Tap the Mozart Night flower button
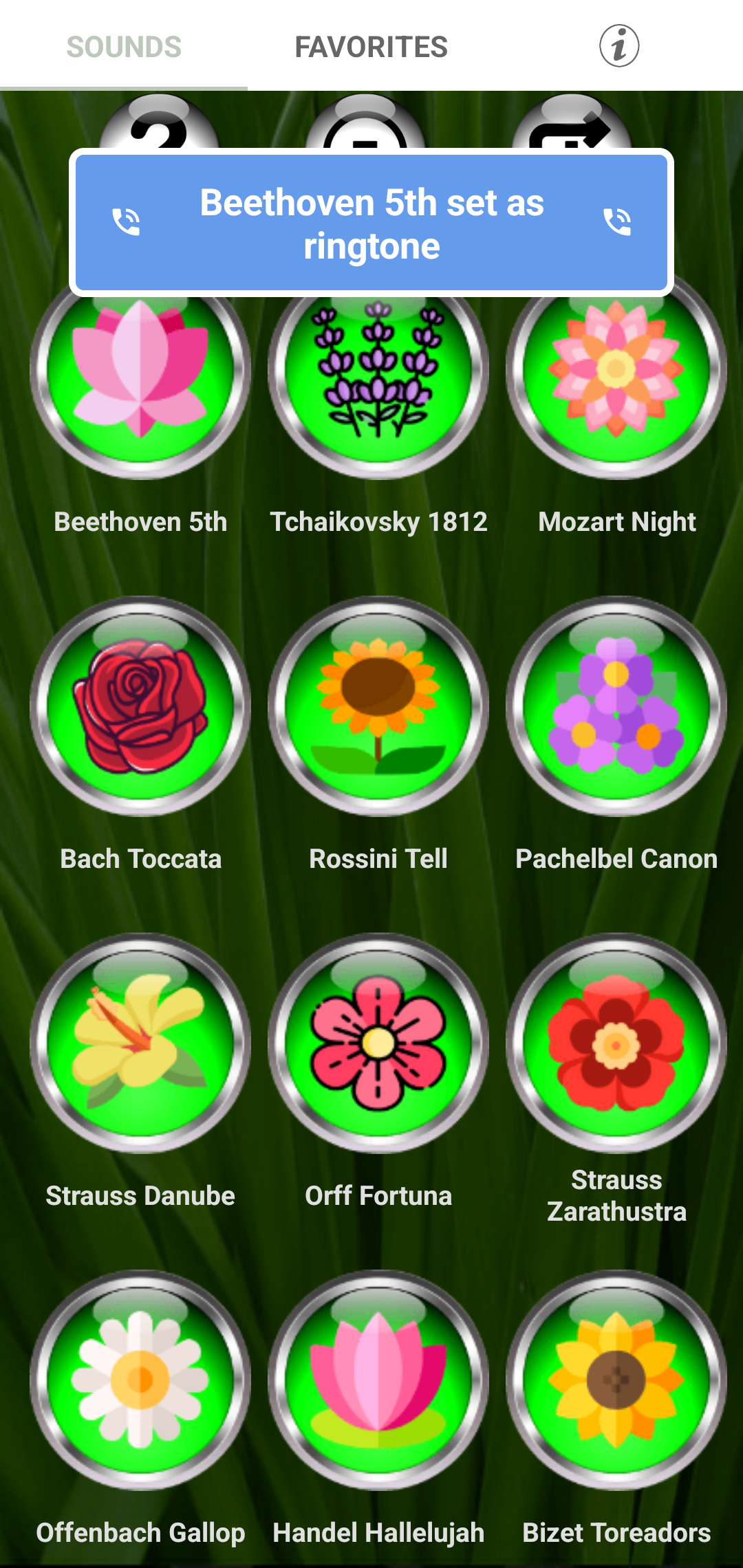Image resolution: width=743 pixels, height=1568 pixels. (616, 385)
